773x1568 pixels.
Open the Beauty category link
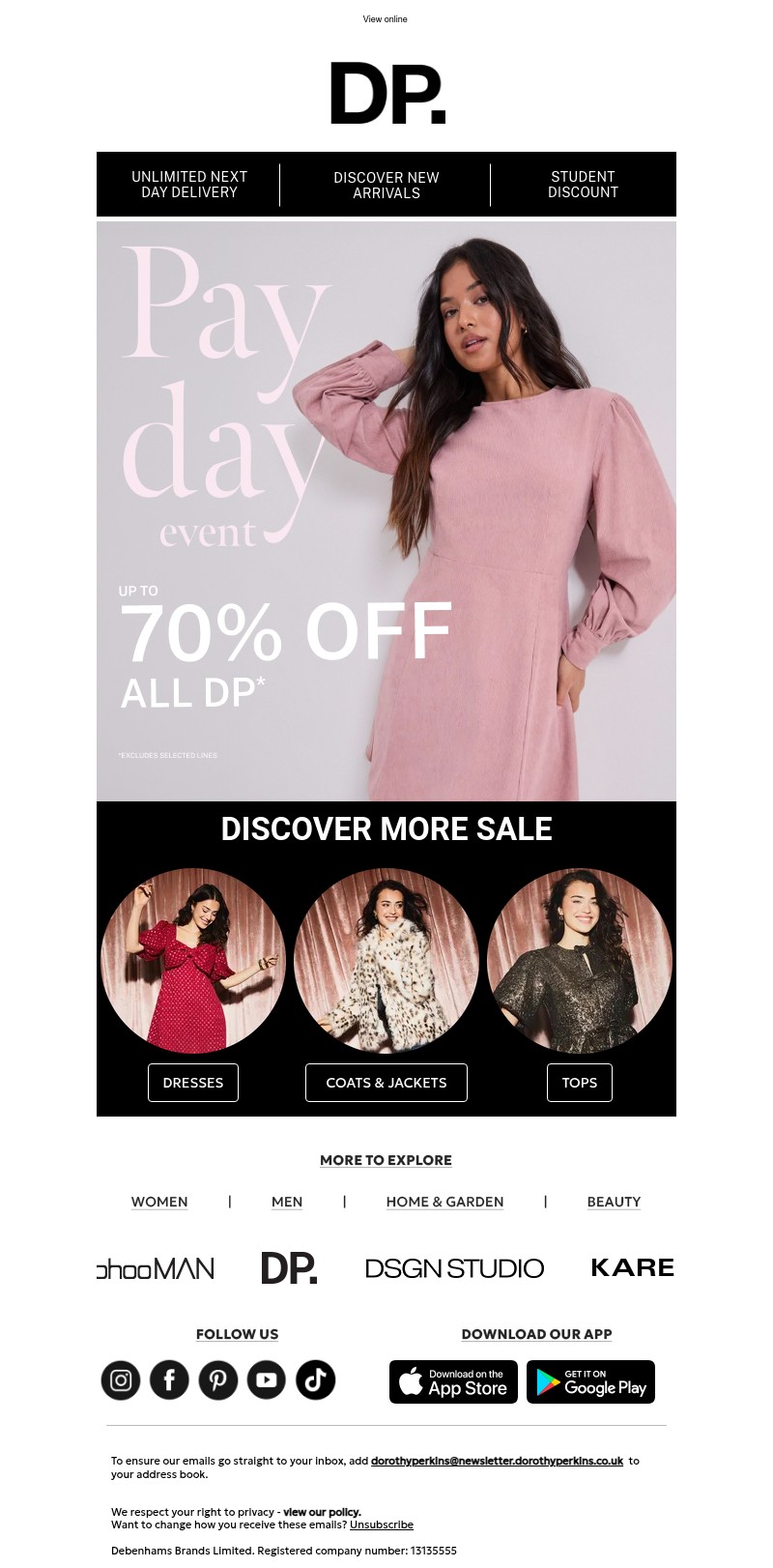tap(614, 1202)
